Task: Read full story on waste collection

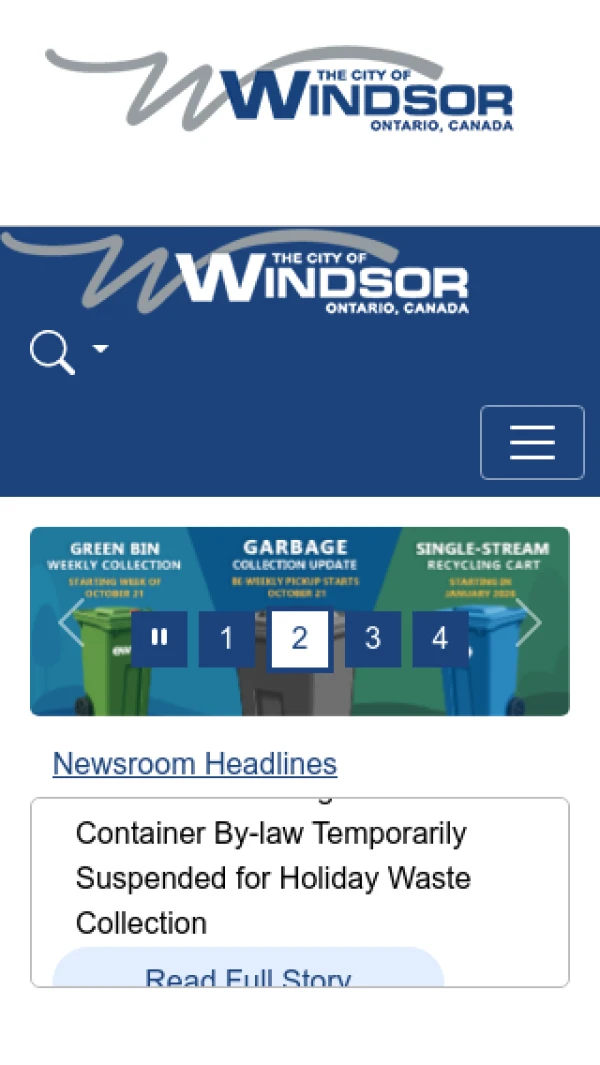Action: click(x=248, y=975)
